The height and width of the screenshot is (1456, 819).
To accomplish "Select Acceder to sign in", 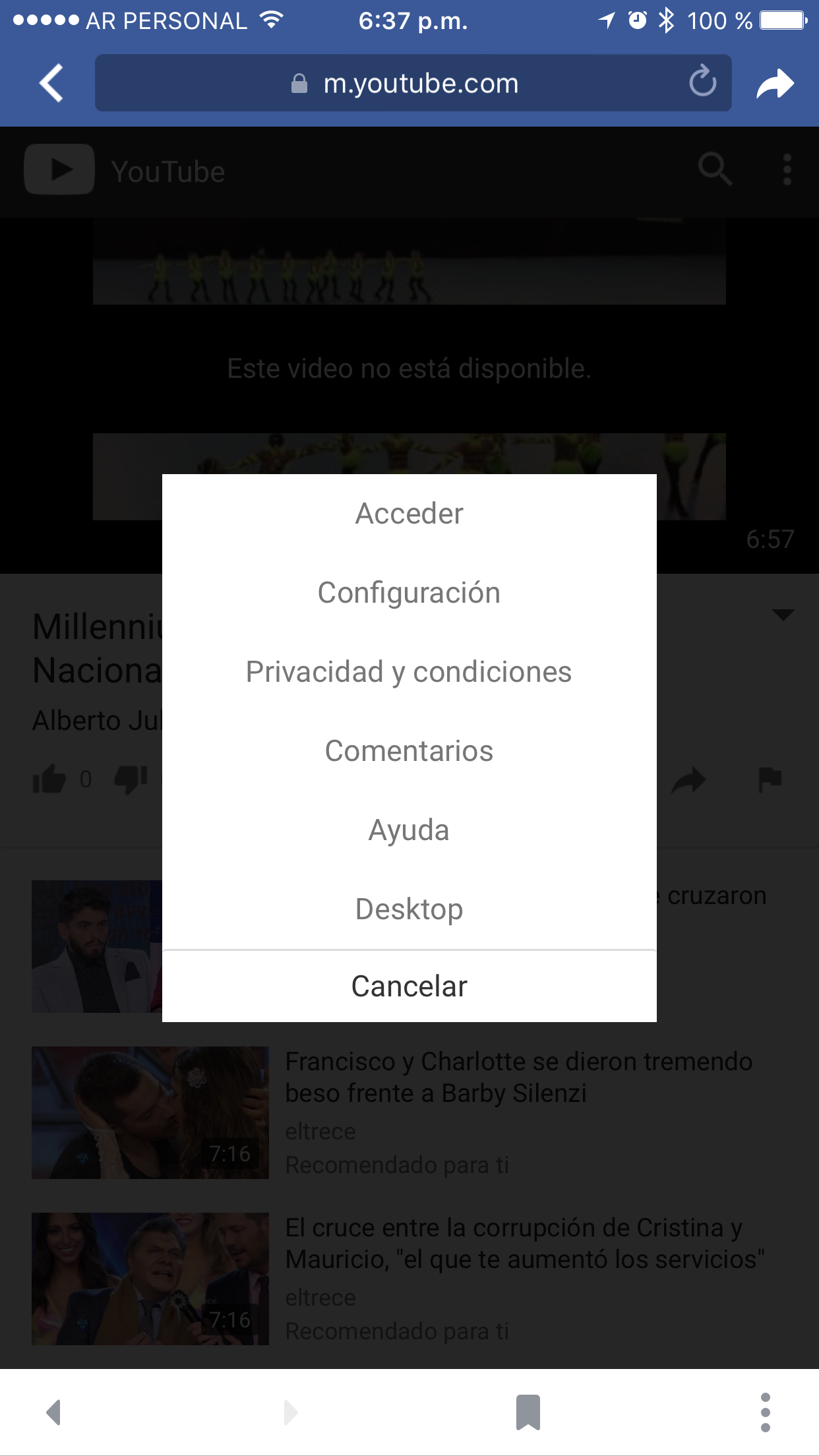I will coord(409,514).
